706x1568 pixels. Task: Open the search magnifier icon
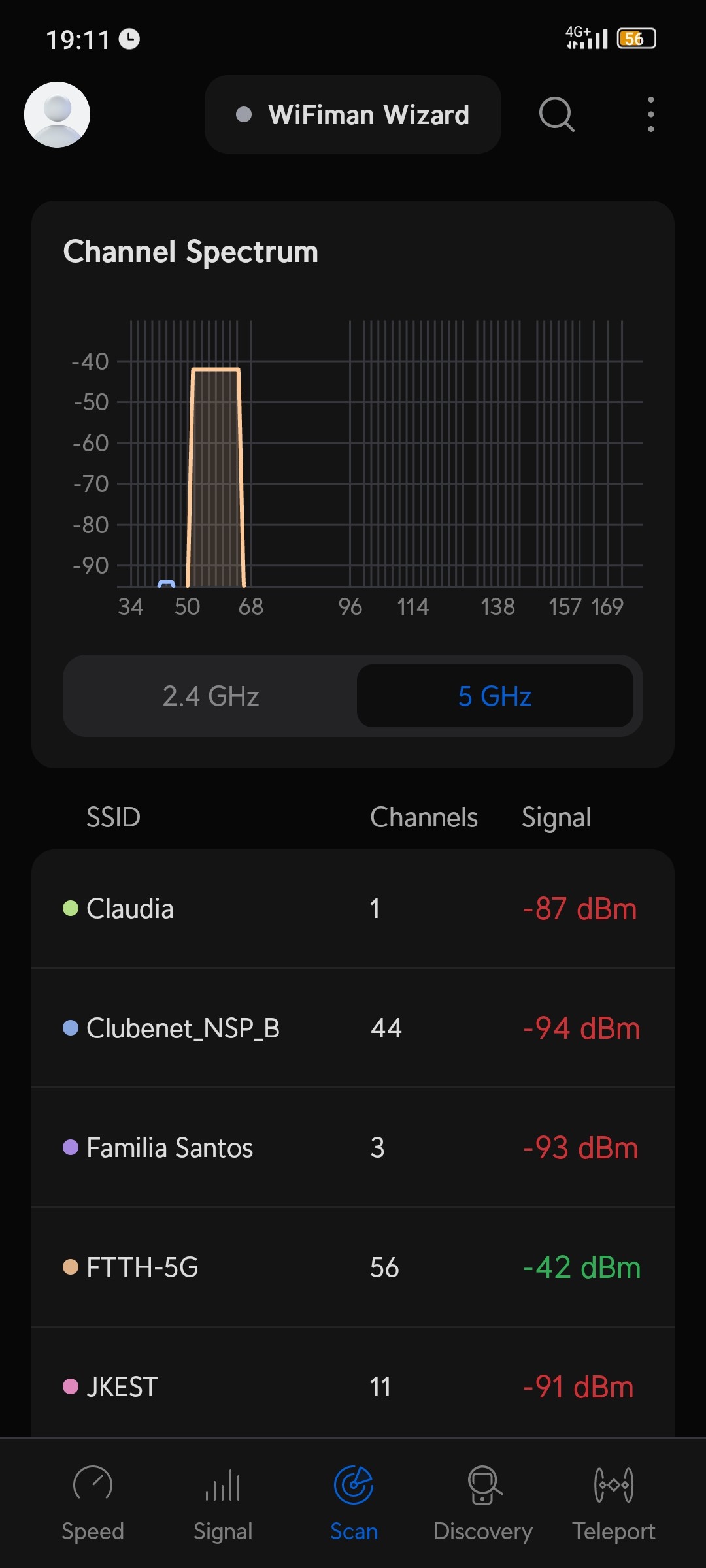(556, 114)
